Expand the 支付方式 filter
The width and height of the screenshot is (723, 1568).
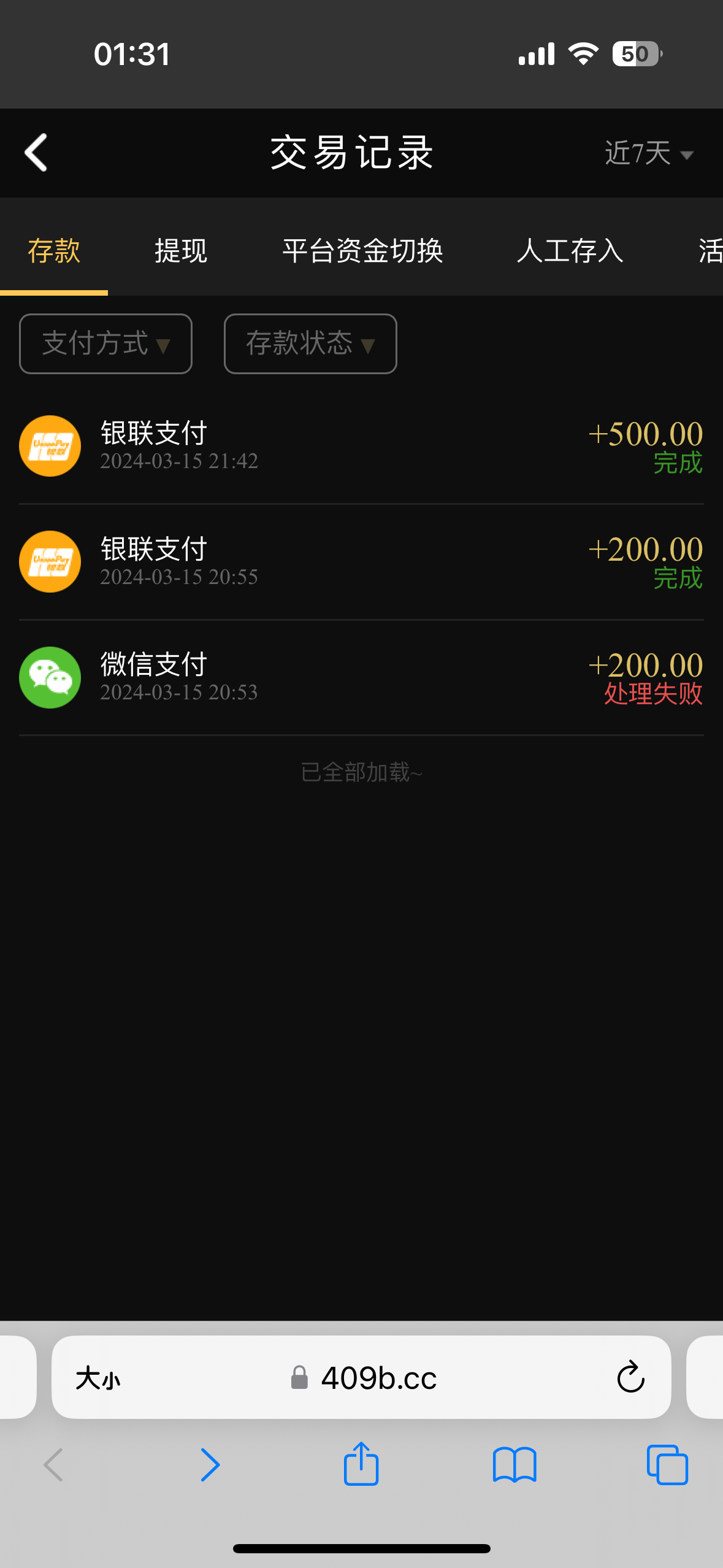105,344
